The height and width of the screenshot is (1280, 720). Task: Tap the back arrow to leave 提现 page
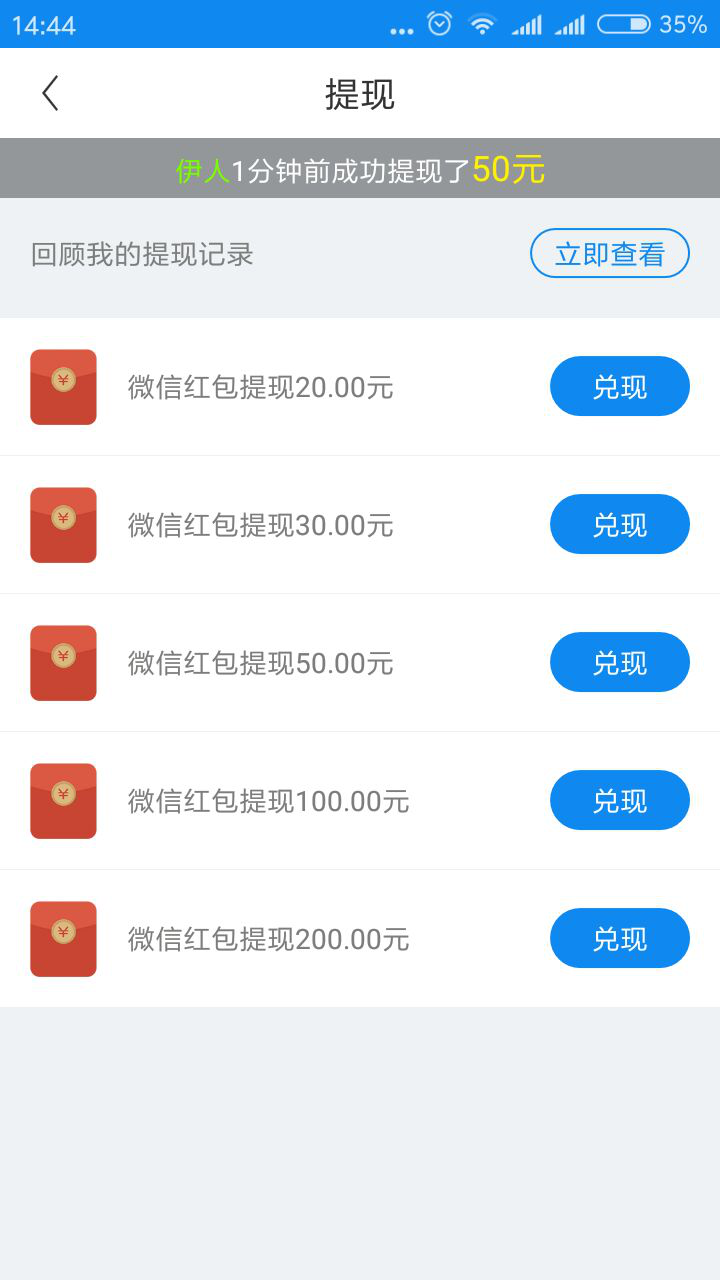pyautogui.click(x=48, y=93)
